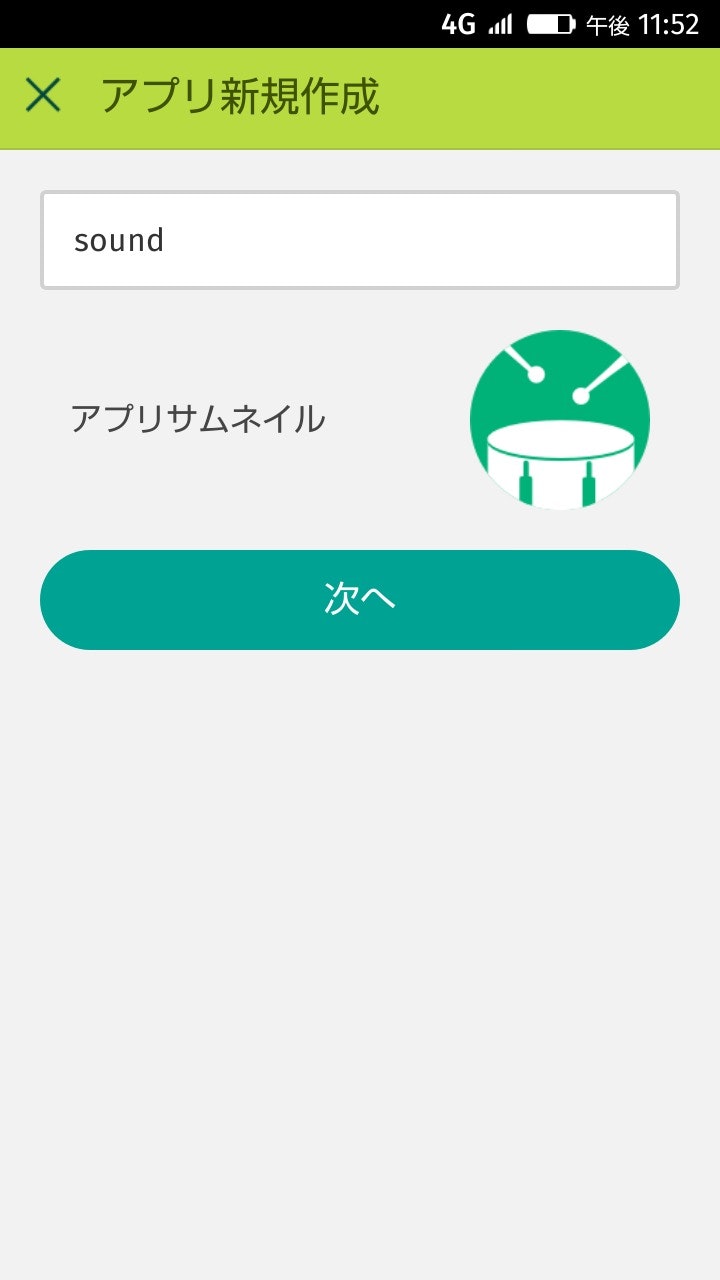The width and height of the screenshot is (720, 1280).
Task: Tap the 次へ button to continue
Action: pos(360,600)
